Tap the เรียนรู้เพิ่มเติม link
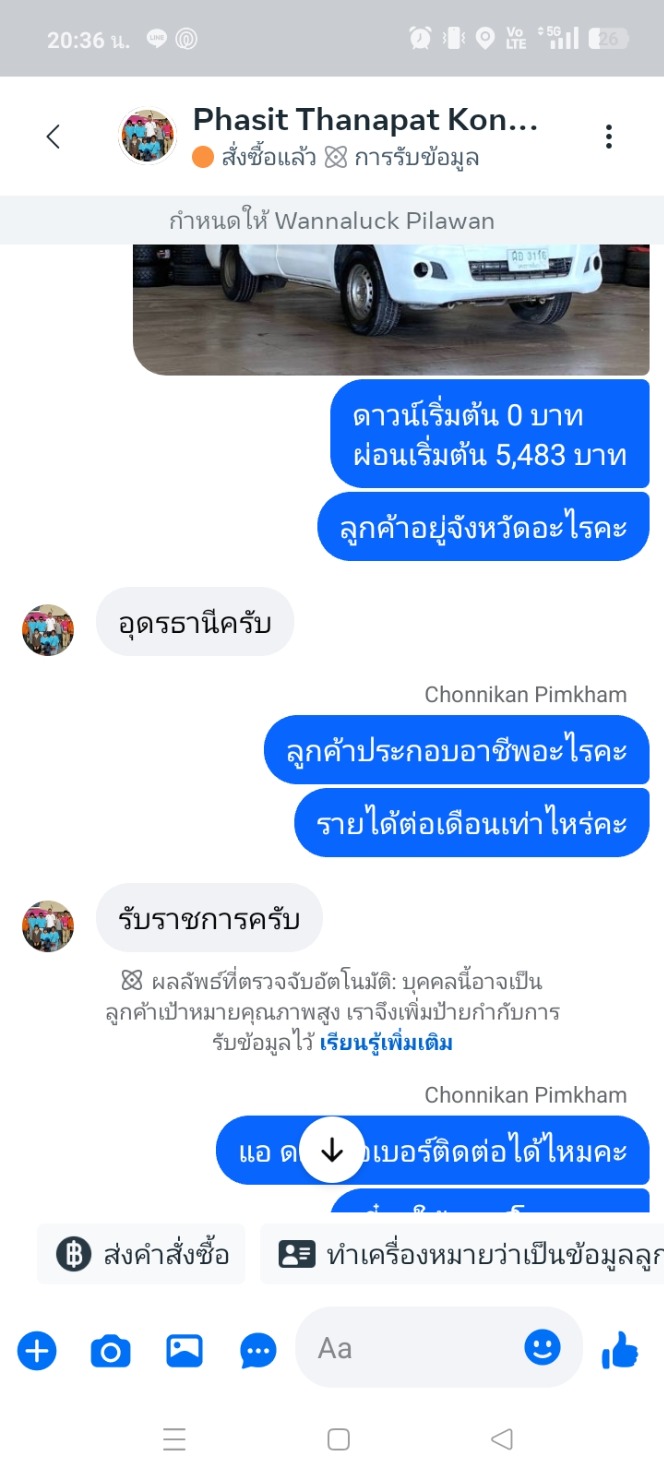664x1480 pixels. coord(386,1043)
